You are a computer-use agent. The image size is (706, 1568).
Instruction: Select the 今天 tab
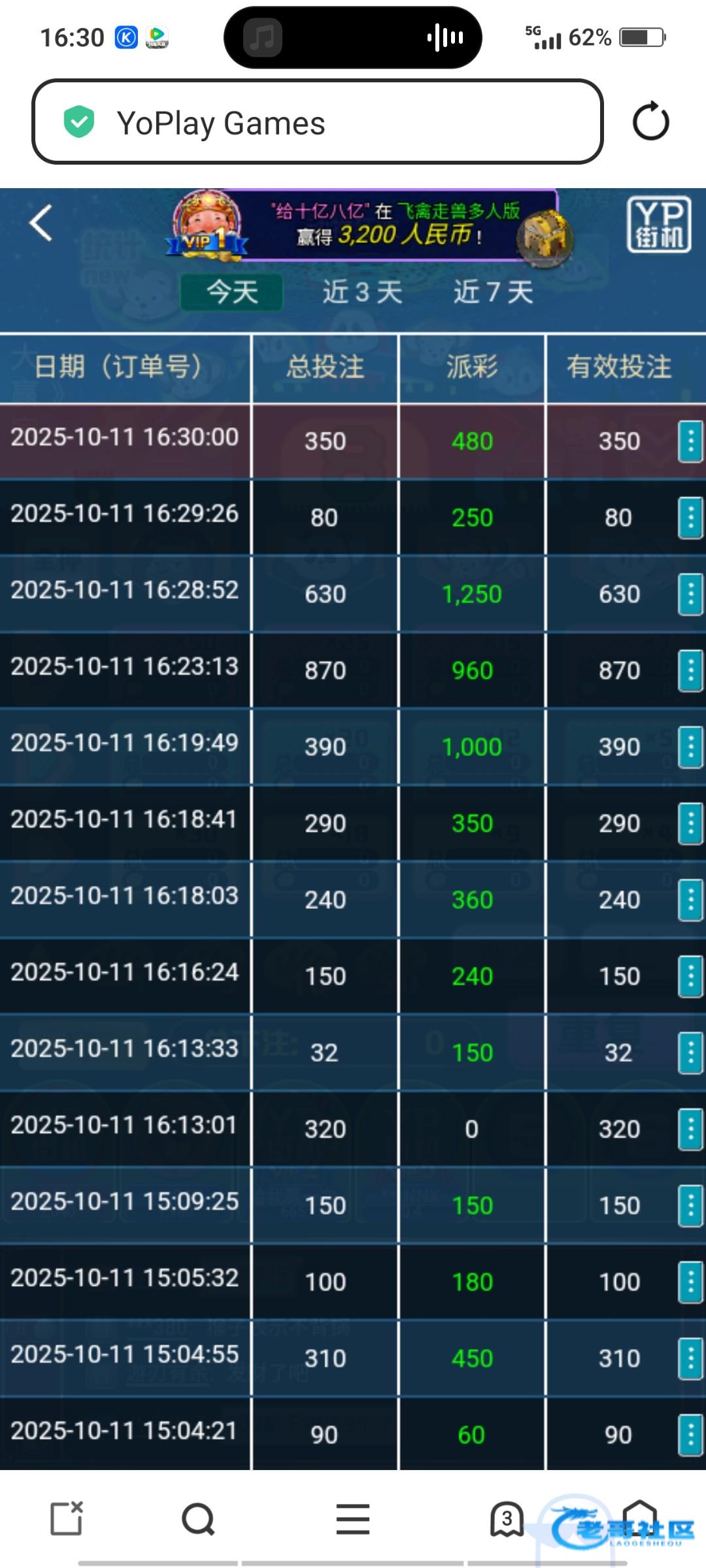tap(232, 292)
